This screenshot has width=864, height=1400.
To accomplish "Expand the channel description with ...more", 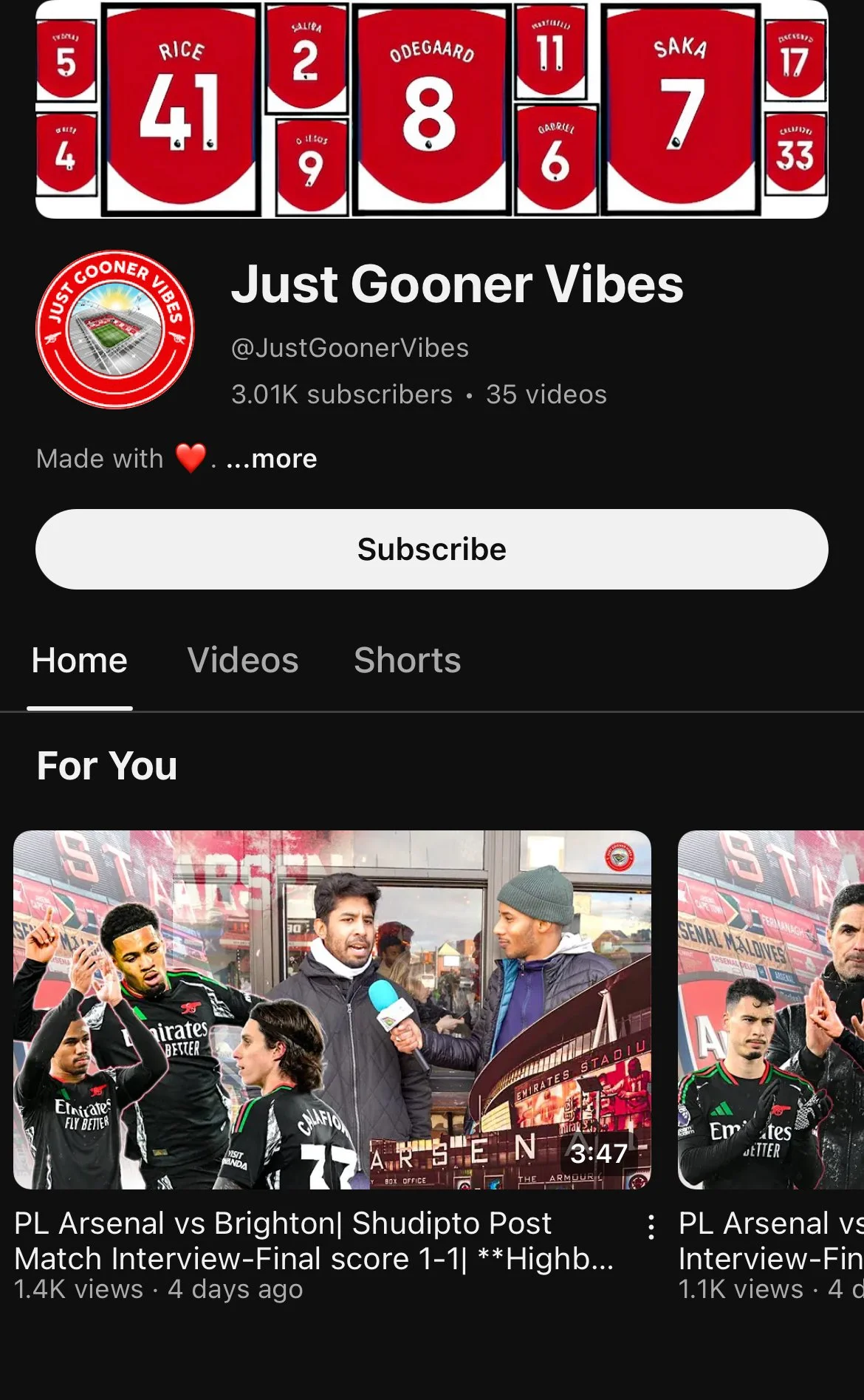I will click(x=271, y=459).
